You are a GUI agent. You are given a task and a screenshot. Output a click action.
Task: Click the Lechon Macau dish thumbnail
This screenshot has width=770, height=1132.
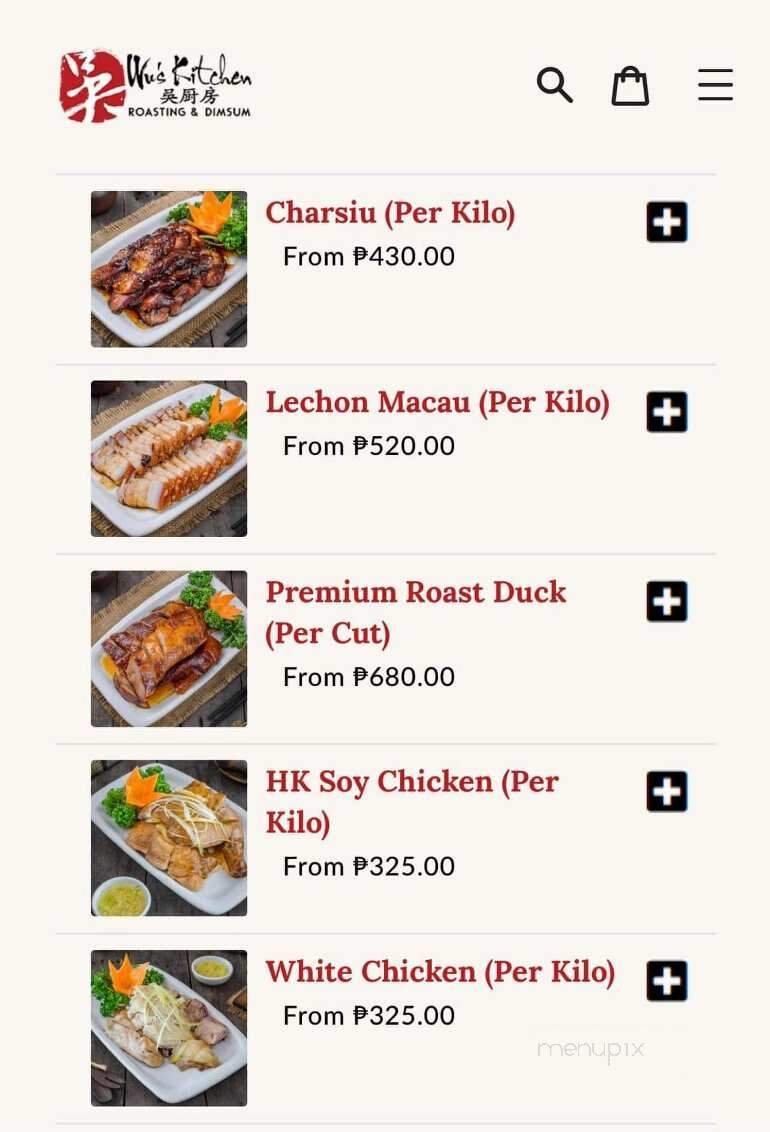click(x=169, y=459)
